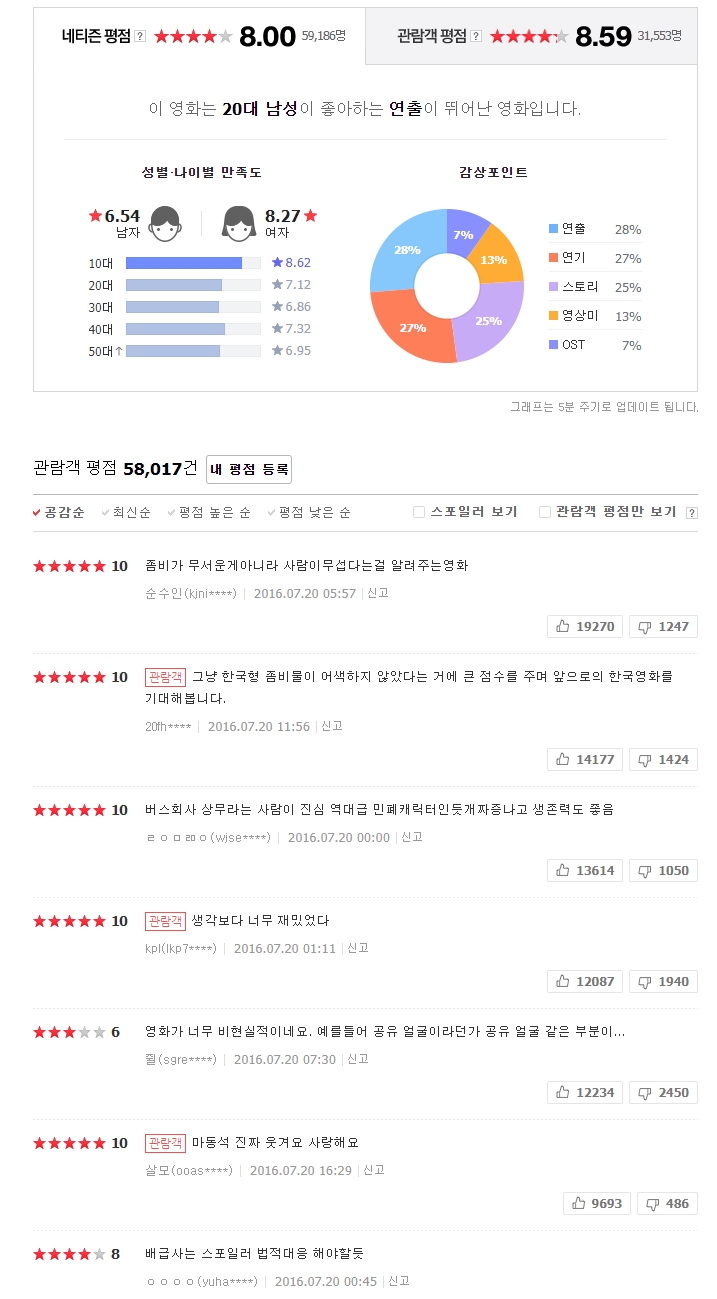The height and width of the screenshot is (1299, 717).
Task: Dislike the review showing 1050 downvotes
Action: [x=664, y=870]
